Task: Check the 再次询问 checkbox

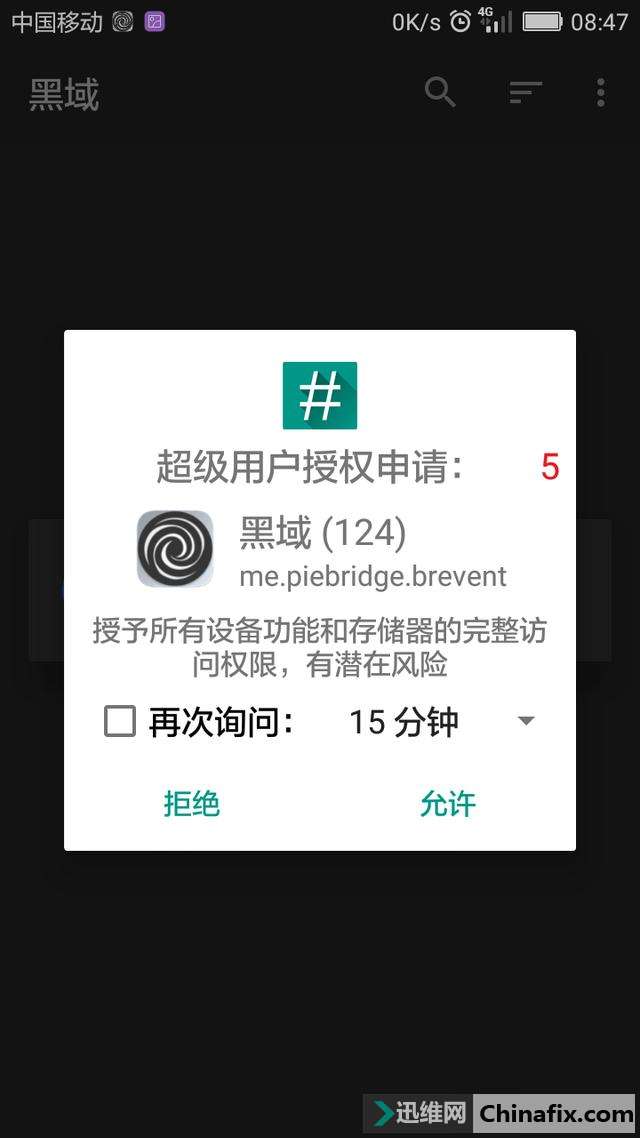Action: click(x=120, y=721)
